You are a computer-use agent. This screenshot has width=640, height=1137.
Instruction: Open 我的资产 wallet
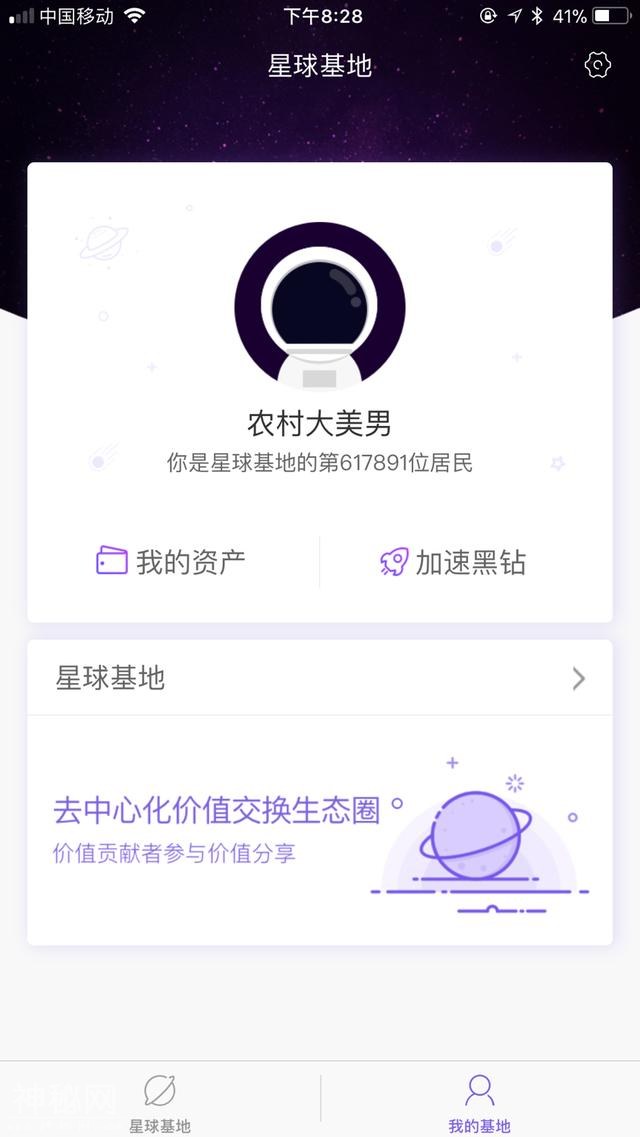click(172, 562)
